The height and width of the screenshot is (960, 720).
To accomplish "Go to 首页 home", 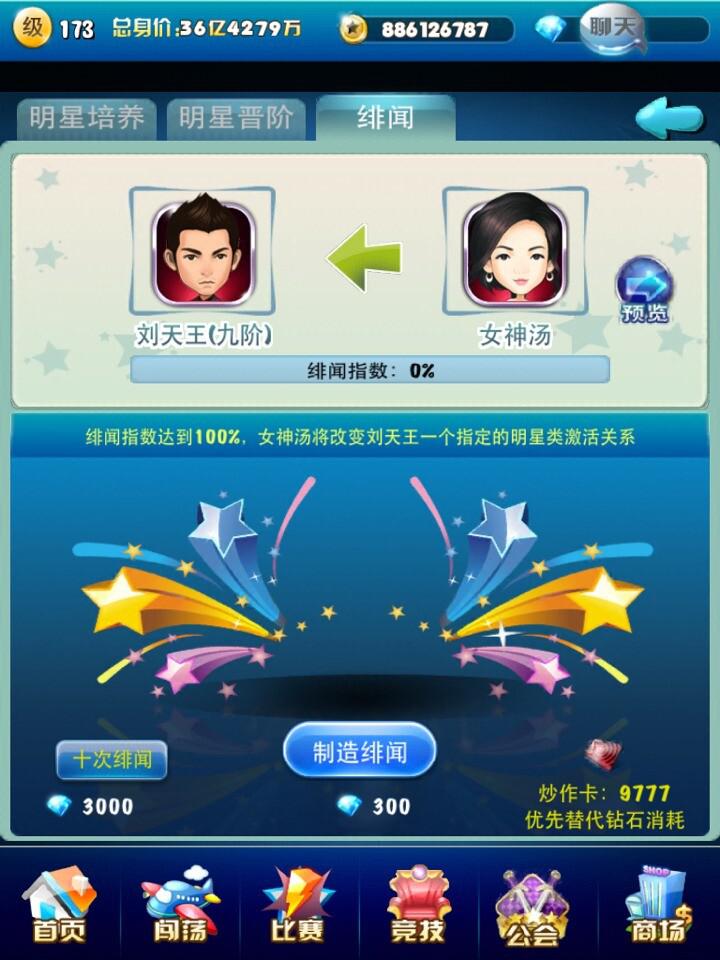I will [59, 905].
